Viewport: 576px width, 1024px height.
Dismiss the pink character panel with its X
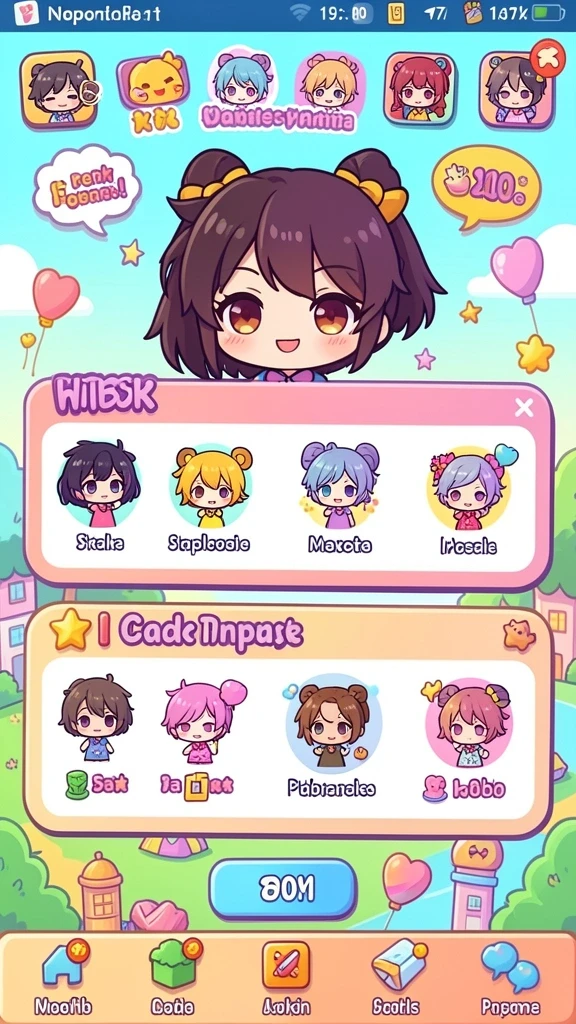tap(524, 408)
